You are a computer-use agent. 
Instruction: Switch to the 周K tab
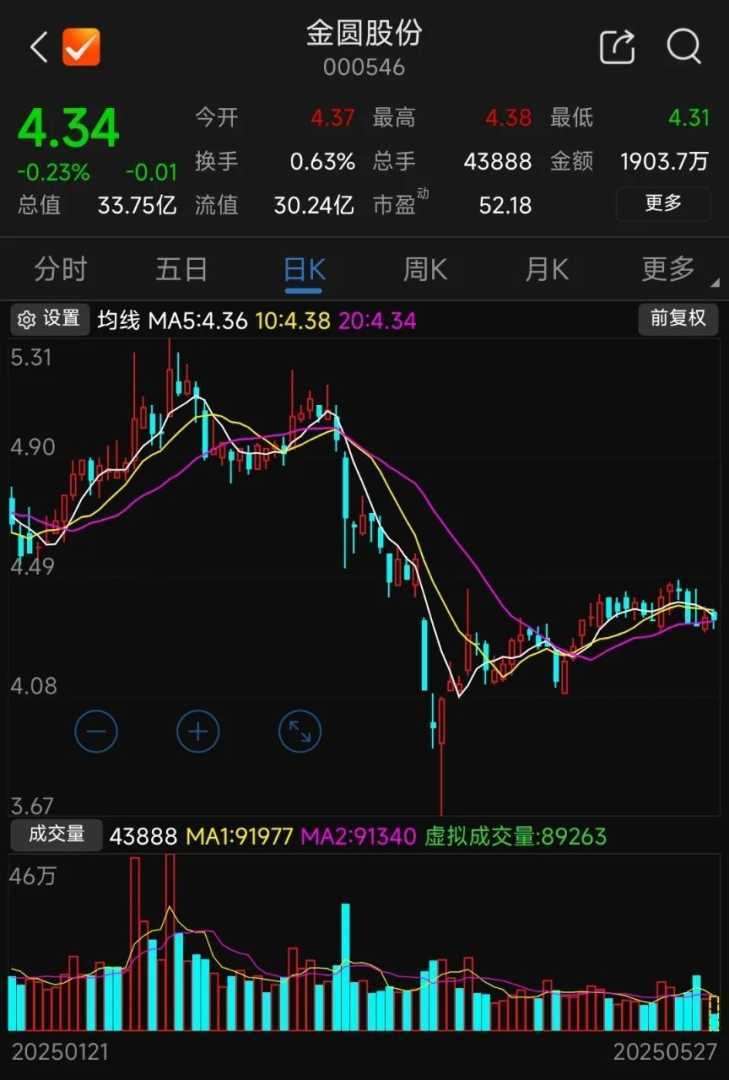[x=425, y=269]
